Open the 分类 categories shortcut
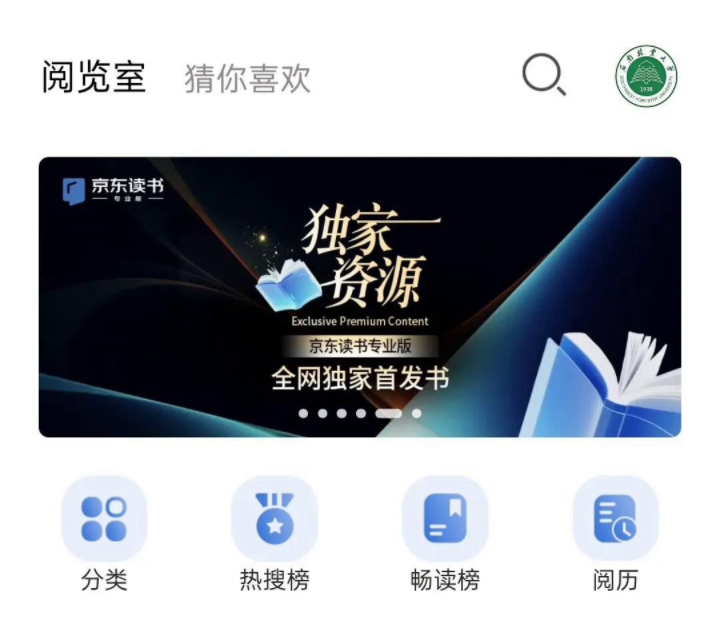The height and width of the screenshot is (638, 719). (x=104, y=520)
